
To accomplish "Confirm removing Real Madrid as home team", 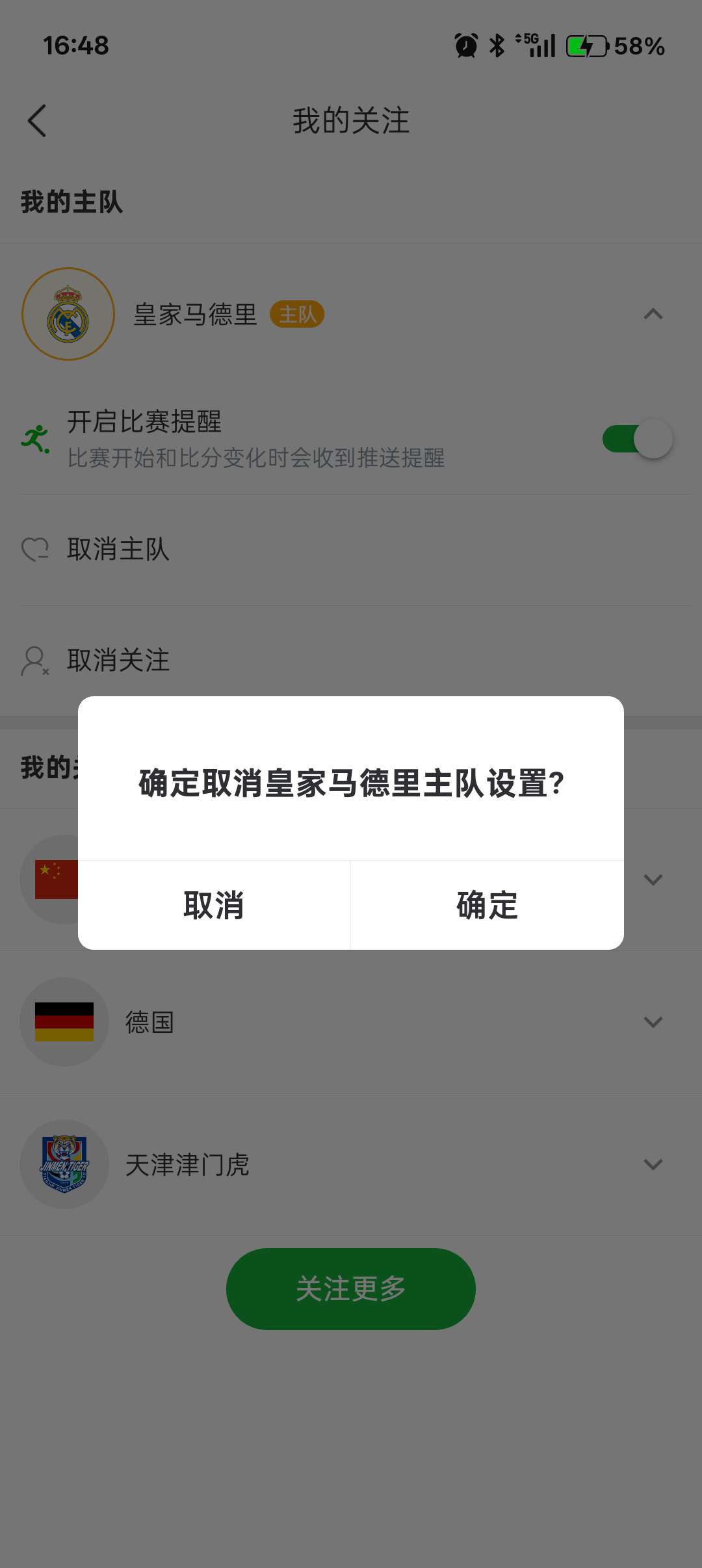I will 487,905.
